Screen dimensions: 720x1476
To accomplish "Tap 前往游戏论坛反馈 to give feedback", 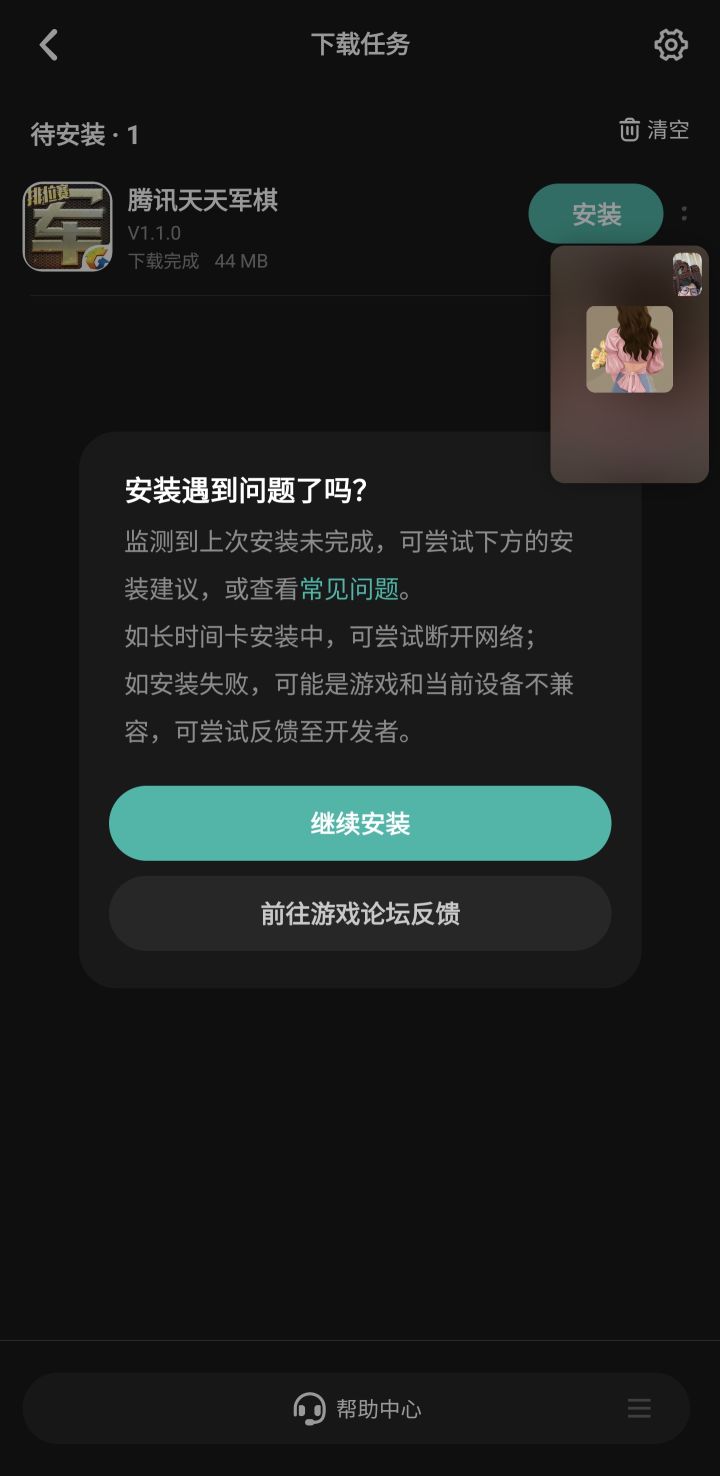I will tap(359, 913).
